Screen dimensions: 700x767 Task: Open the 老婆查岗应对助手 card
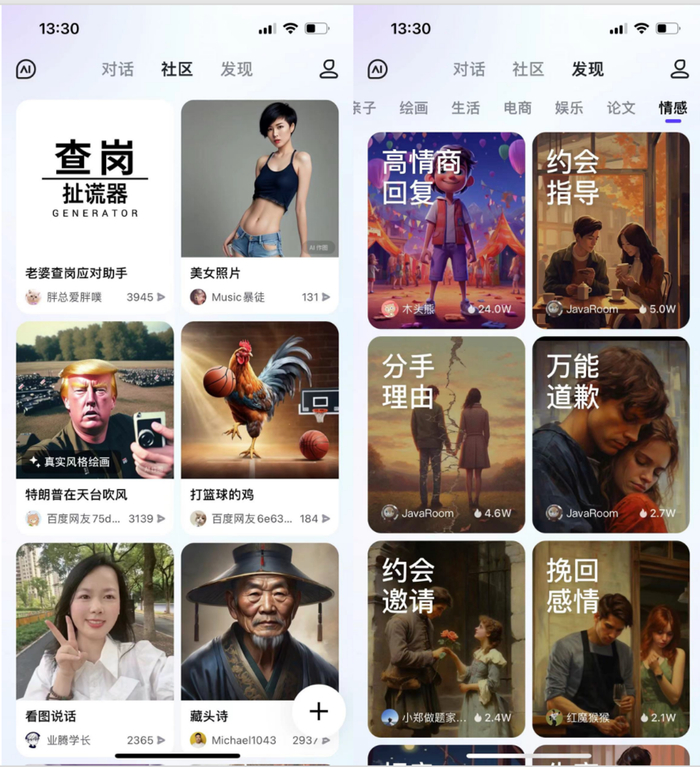(95, 205)
